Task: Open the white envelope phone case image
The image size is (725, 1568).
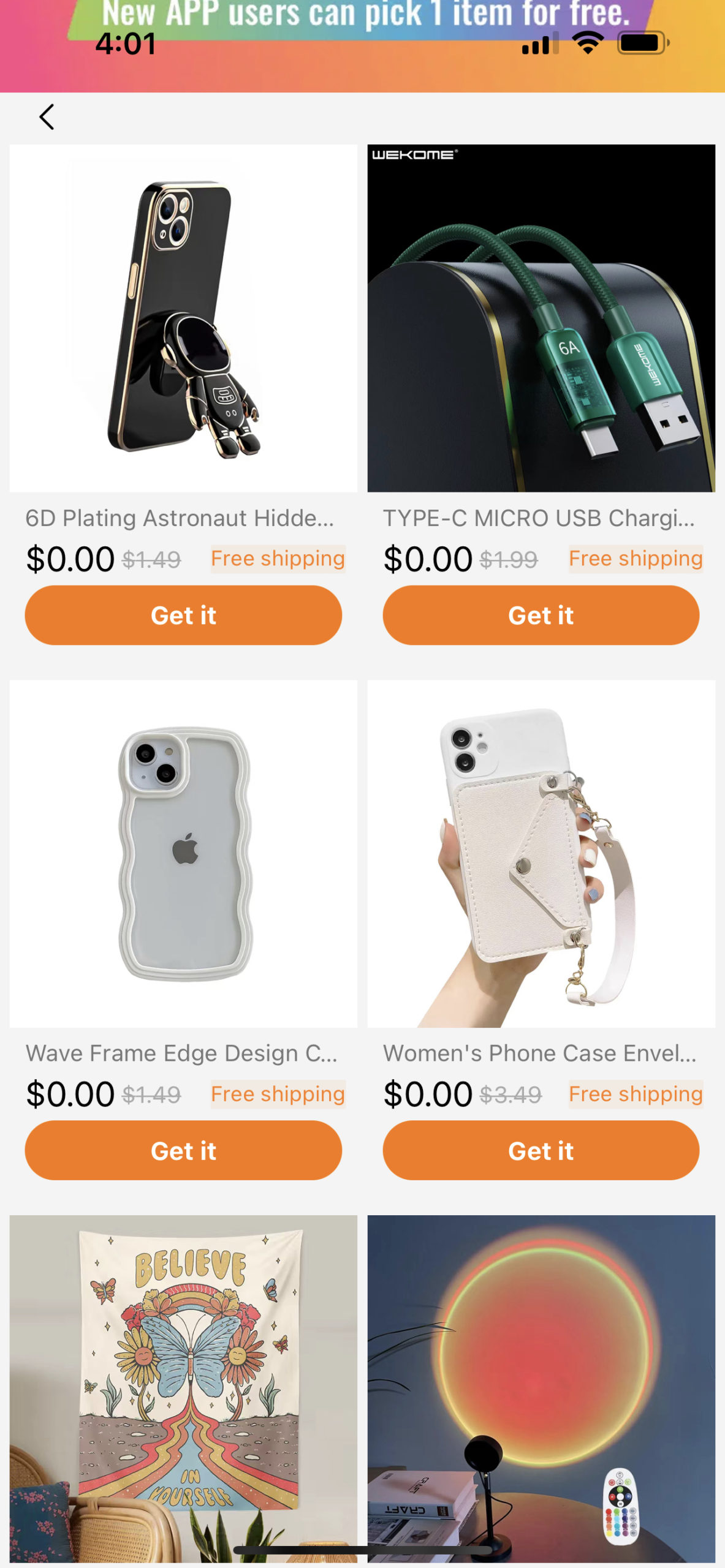Action: click(541, 853)
